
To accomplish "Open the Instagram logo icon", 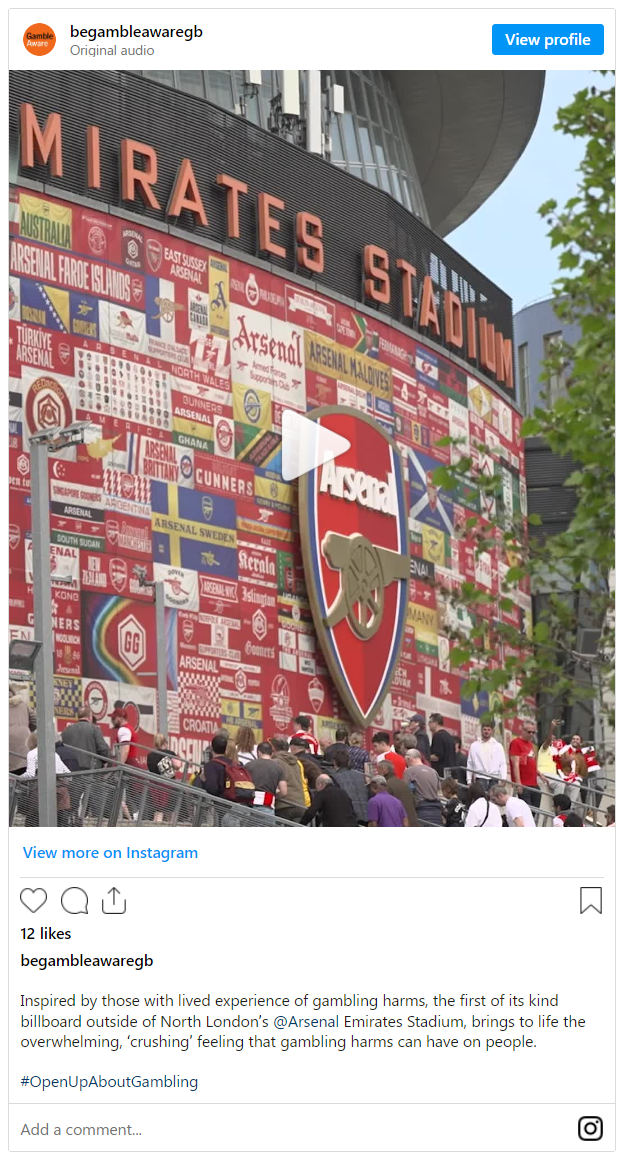I will tap(590, 1129).
